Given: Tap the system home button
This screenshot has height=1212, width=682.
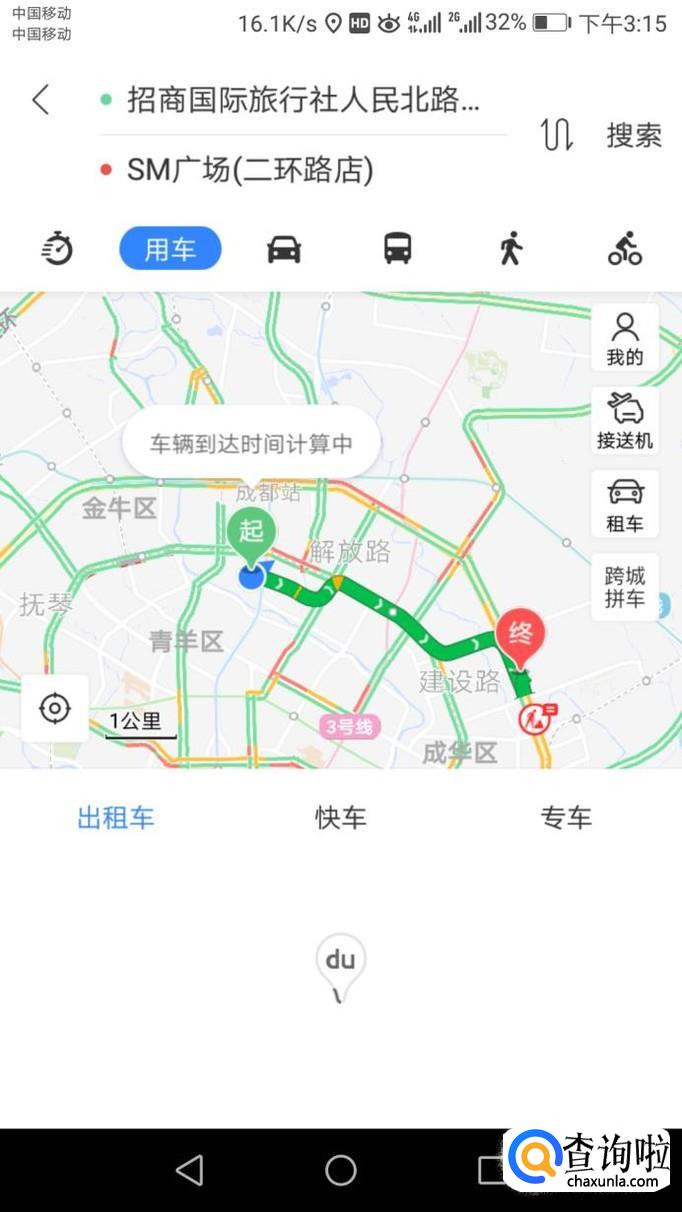Looking at the screenshot, I should coord(341,1170).
